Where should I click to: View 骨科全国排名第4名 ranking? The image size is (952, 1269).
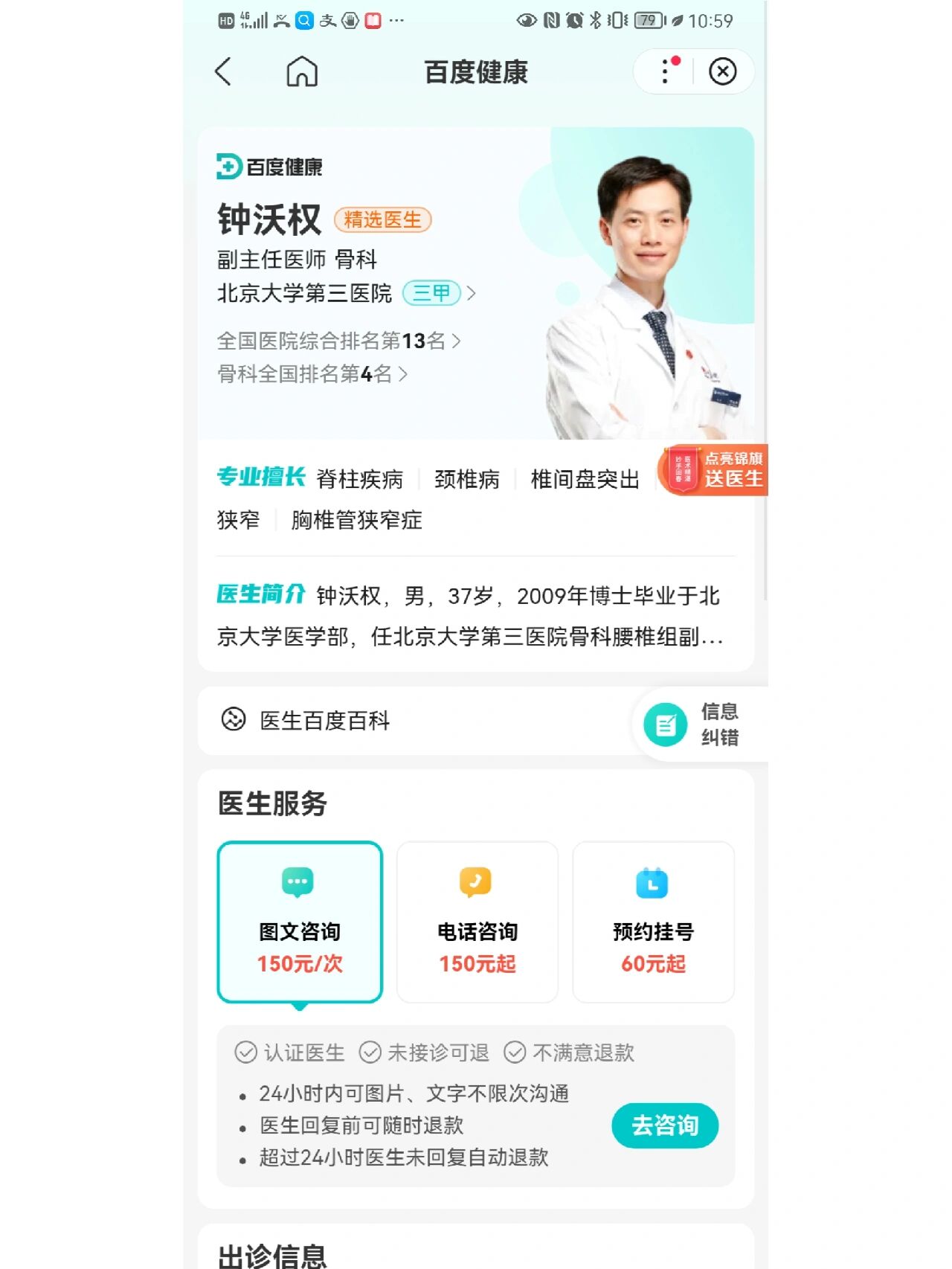tap(312, 373)
